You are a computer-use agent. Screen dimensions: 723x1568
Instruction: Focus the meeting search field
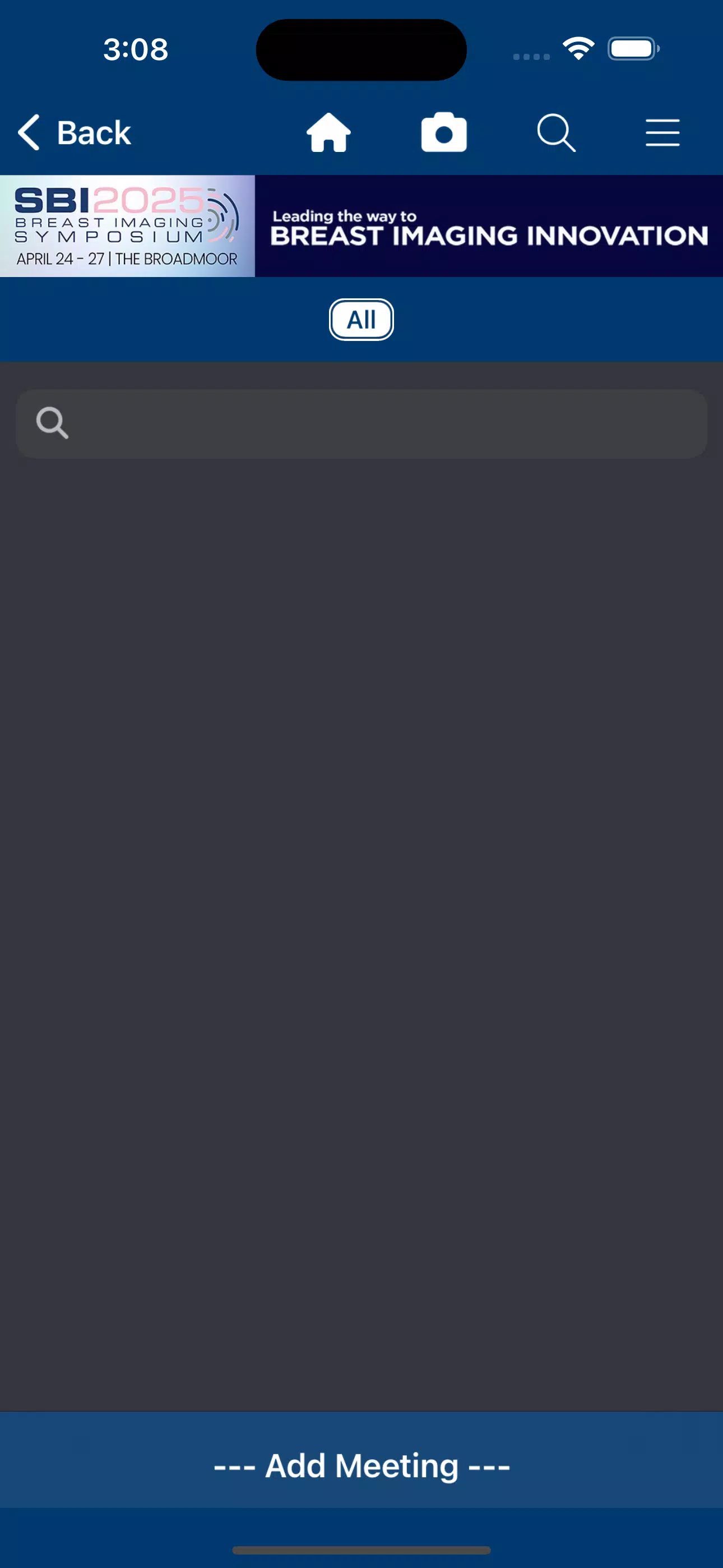pos(361,423)
